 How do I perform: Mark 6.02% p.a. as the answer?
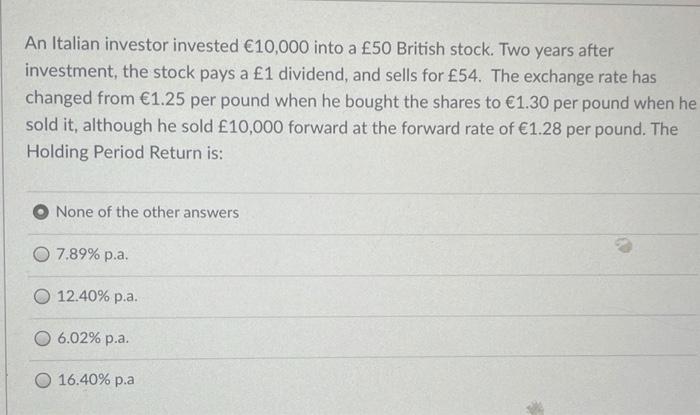click(43, 339)
